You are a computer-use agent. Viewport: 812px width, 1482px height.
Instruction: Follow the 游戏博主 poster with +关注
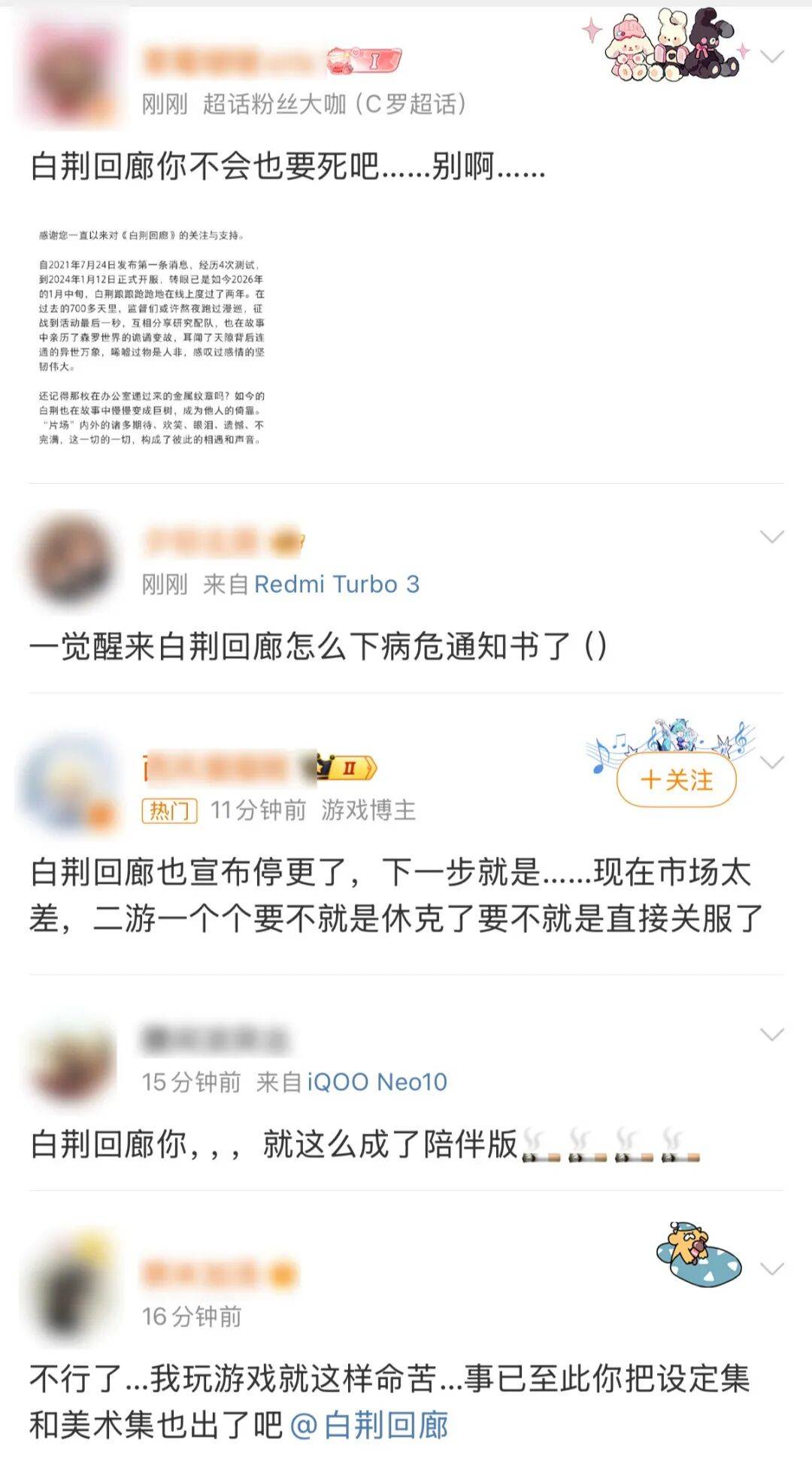(x=676, y=780)
